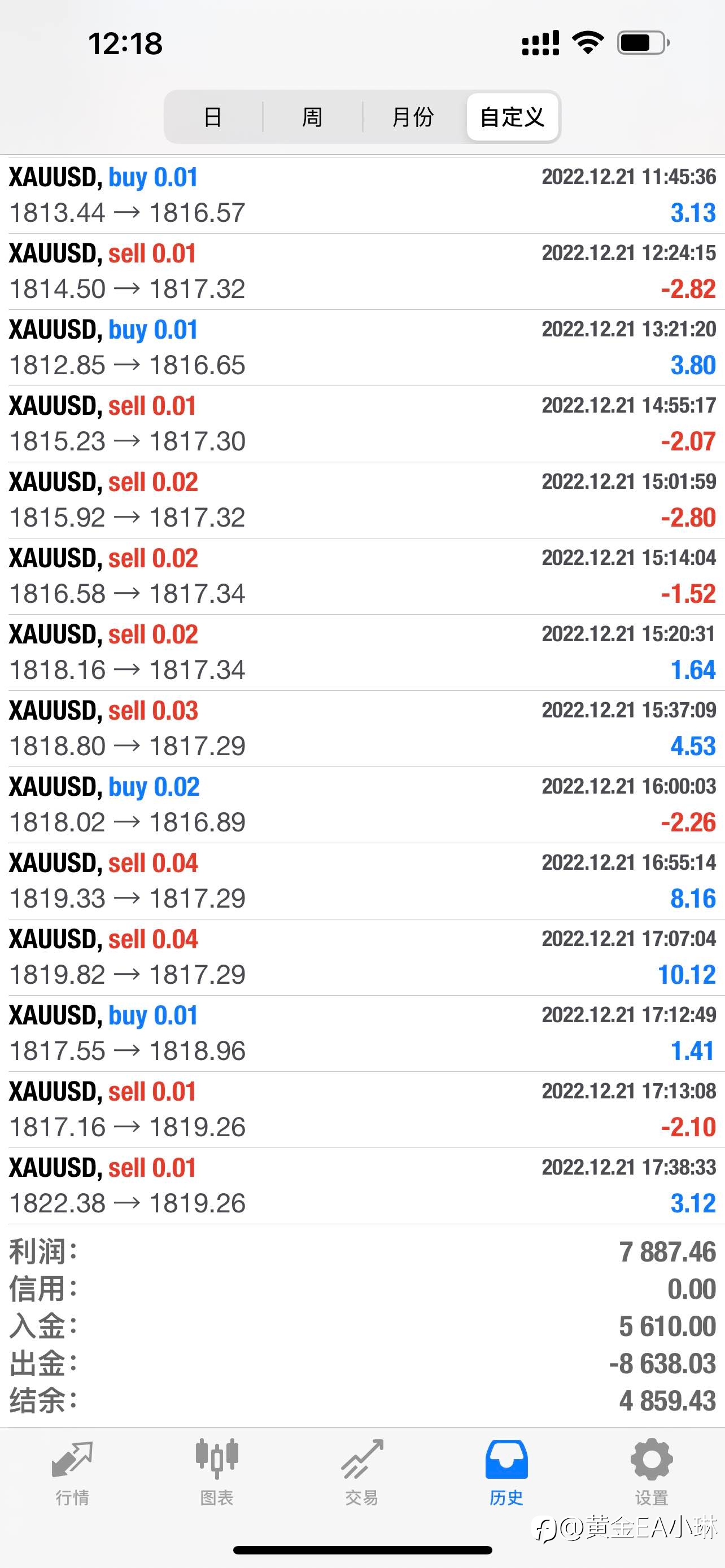725x1568 pixels.
Task: Expand the 11:45:36 buy 0.01 trade
Action: point(362,195)
